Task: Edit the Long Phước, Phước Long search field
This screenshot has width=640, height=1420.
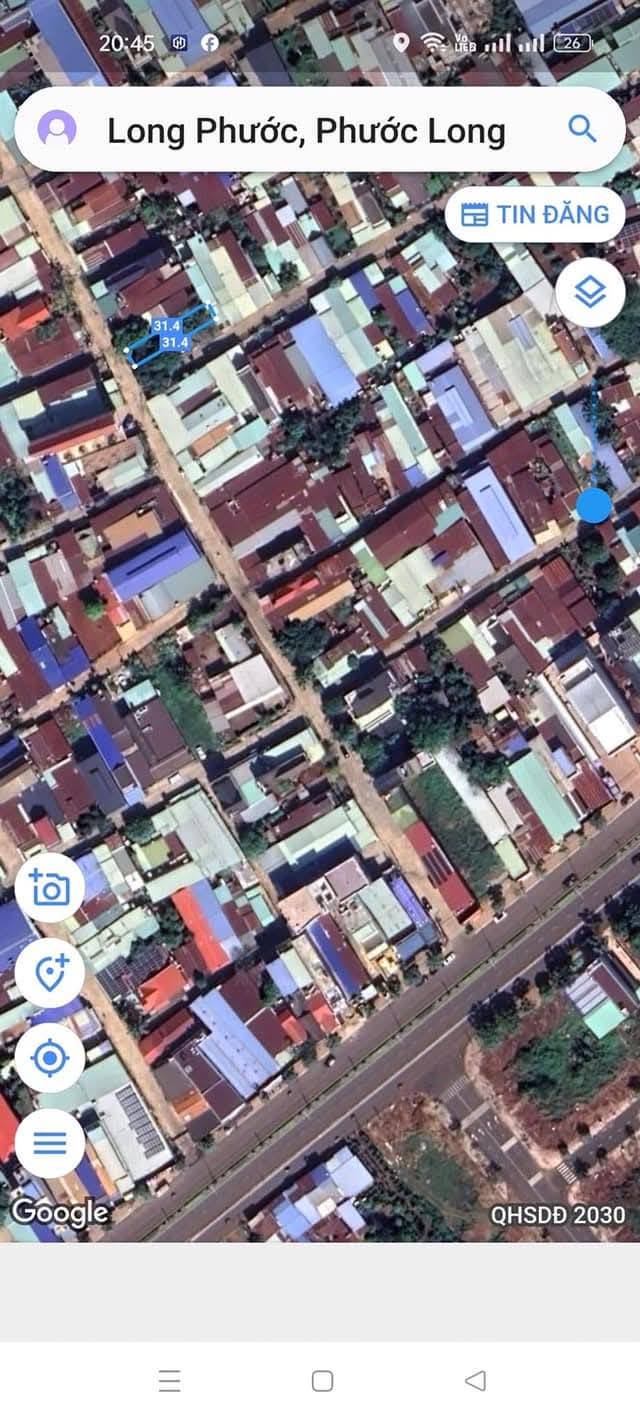Action: pos(306,131)
